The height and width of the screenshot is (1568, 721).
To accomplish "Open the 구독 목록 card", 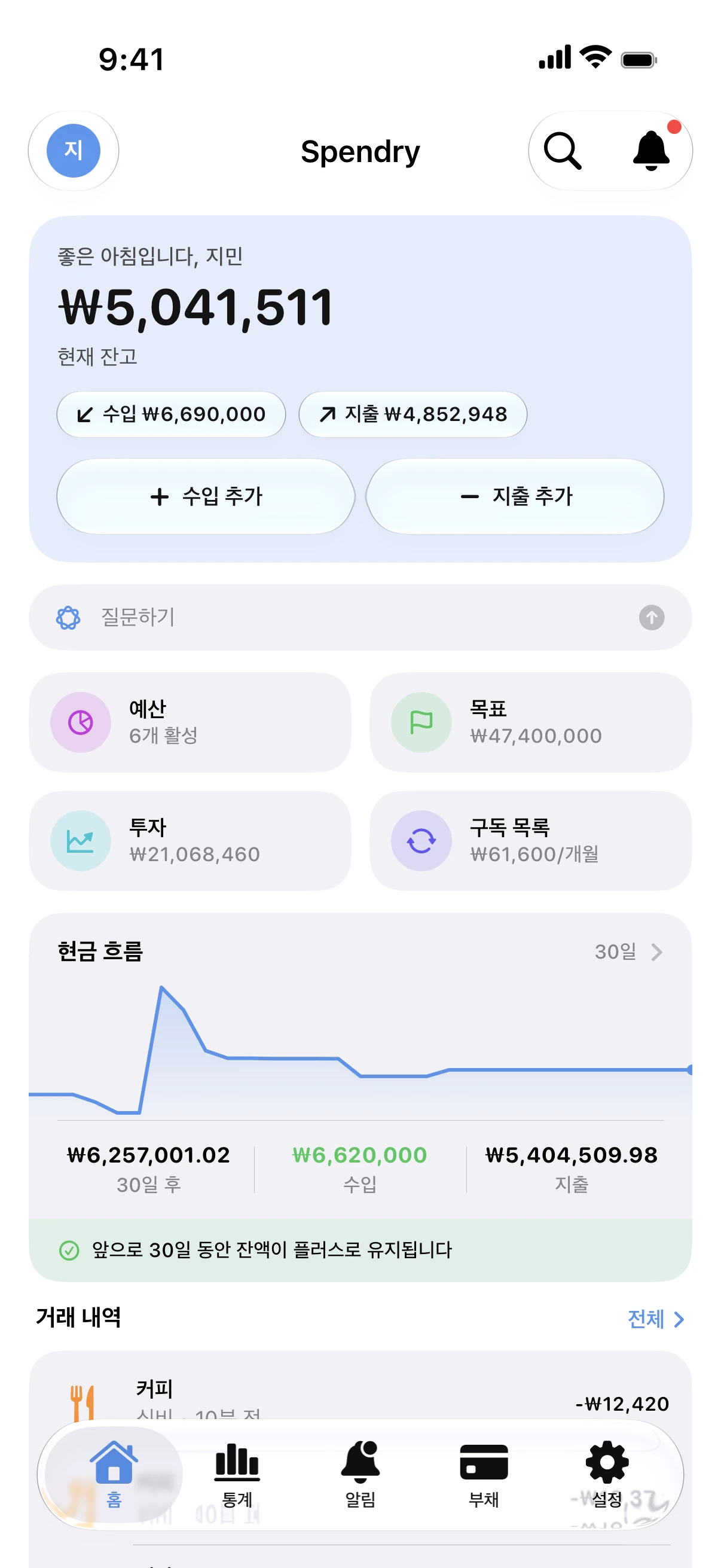I will [530, 841].
